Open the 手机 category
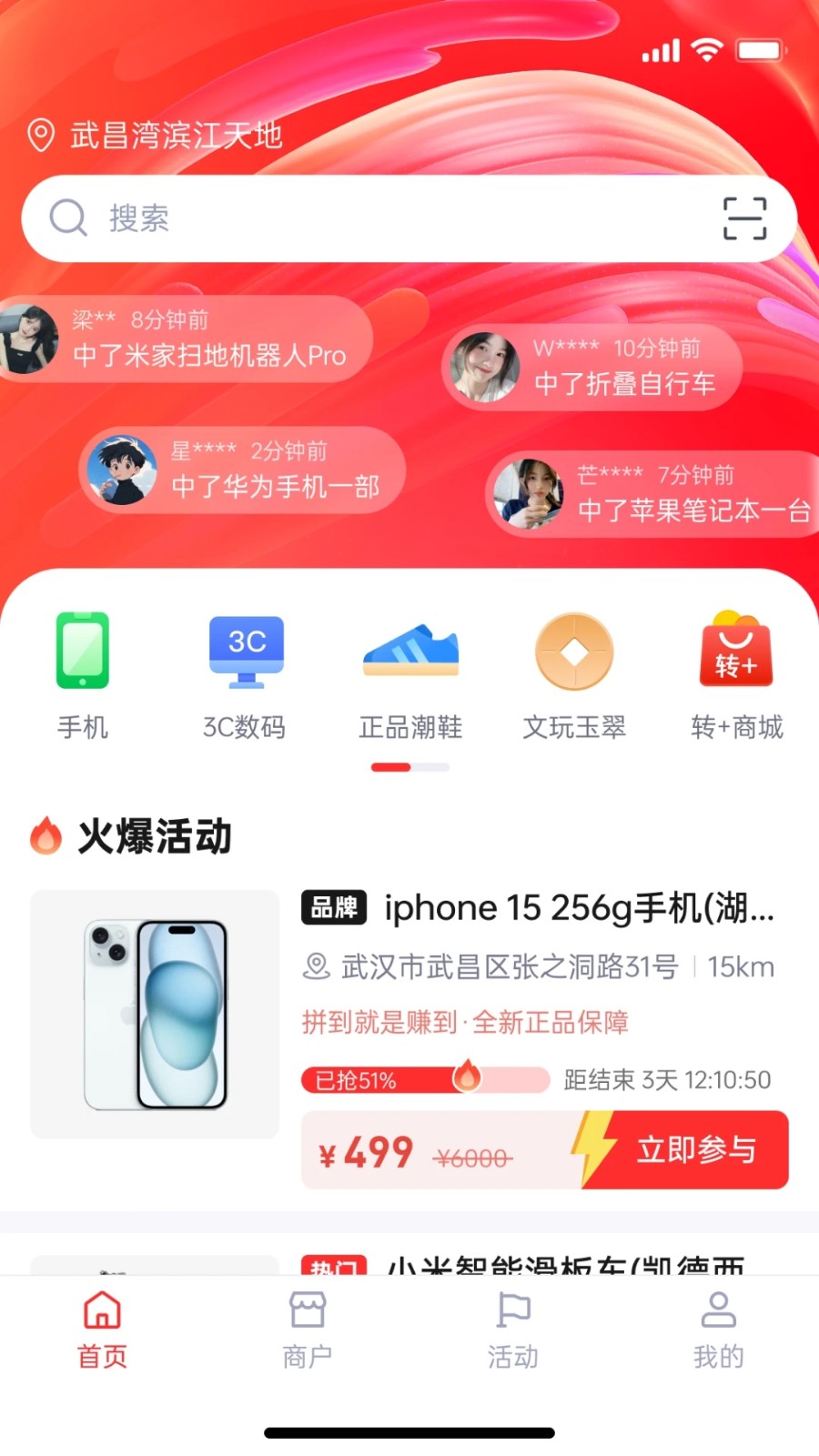This screenshot has height=1456, width=819. (83, 676)
